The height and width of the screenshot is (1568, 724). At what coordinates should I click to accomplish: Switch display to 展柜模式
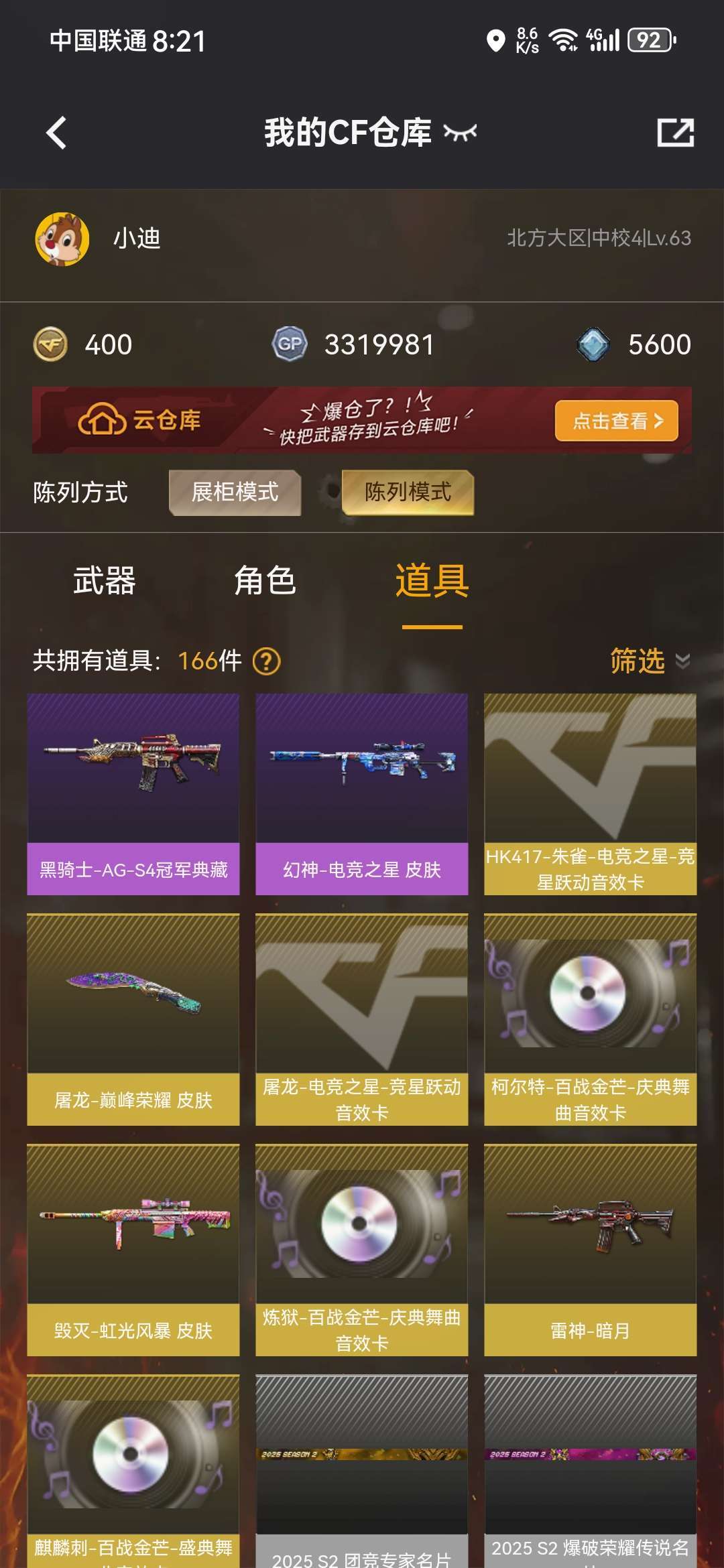tap(235, 493)
